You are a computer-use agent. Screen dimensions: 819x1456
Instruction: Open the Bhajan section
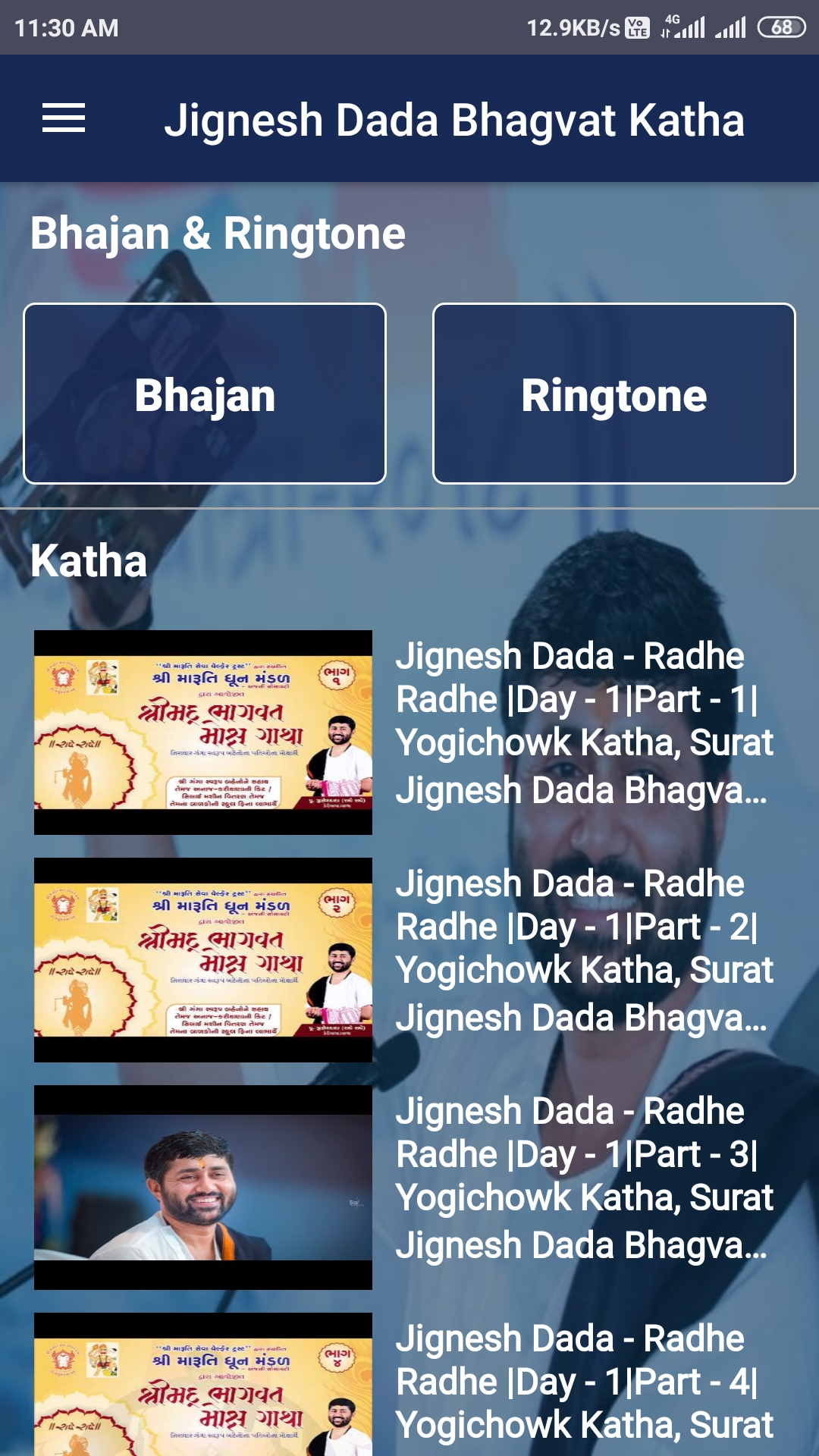click(x=205, y=394)
